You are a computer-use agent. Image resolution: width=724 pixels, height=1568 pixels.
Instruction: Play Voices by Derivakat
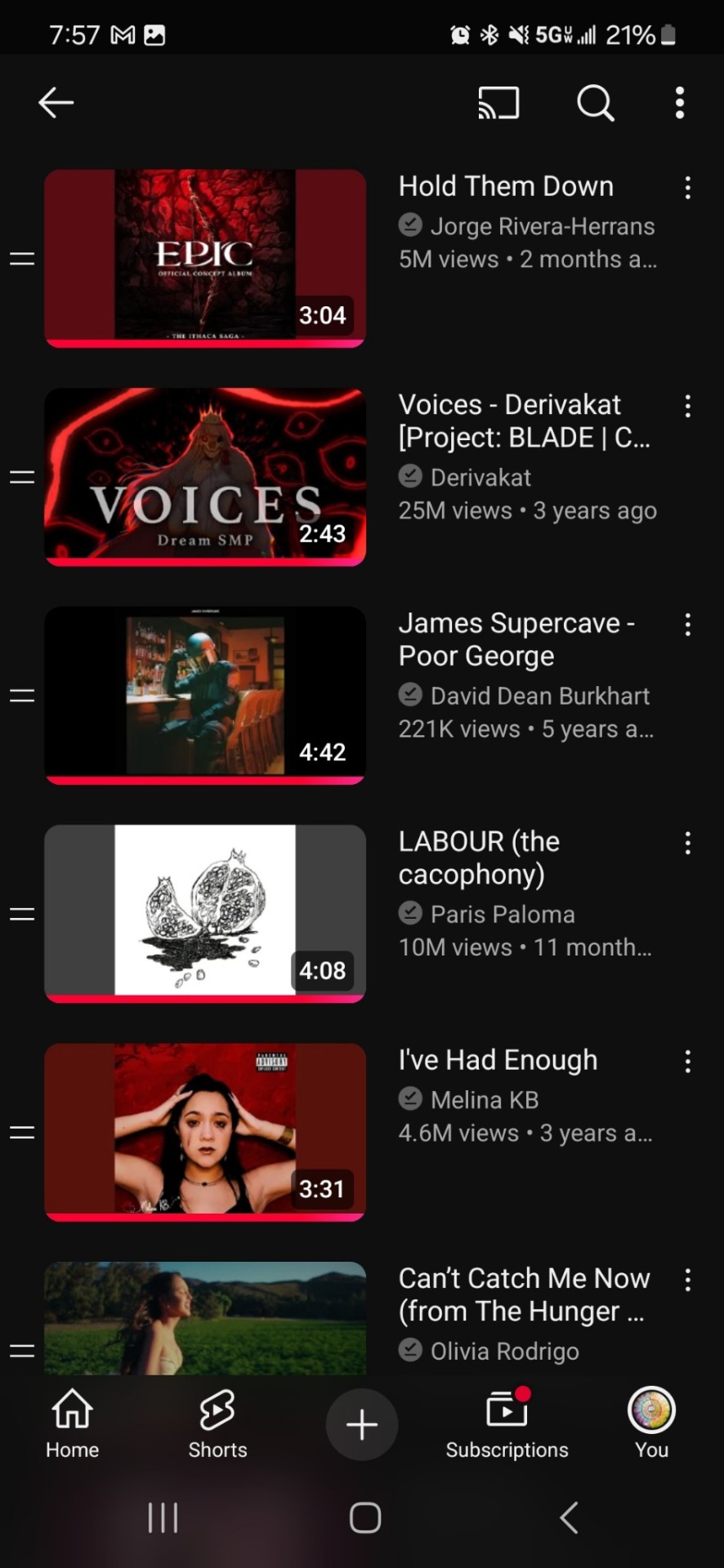click(205, 476)
